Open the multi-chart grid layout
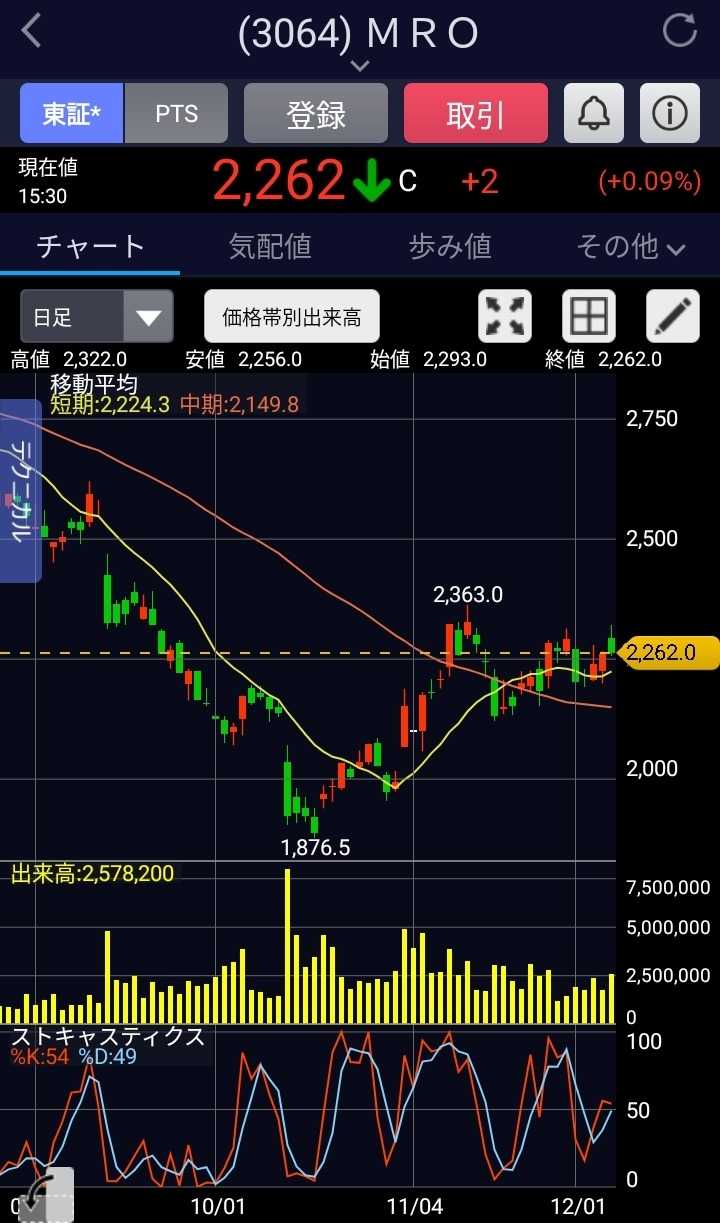Viewport: 720px width, 1223px height. click(x=588, y=317)
